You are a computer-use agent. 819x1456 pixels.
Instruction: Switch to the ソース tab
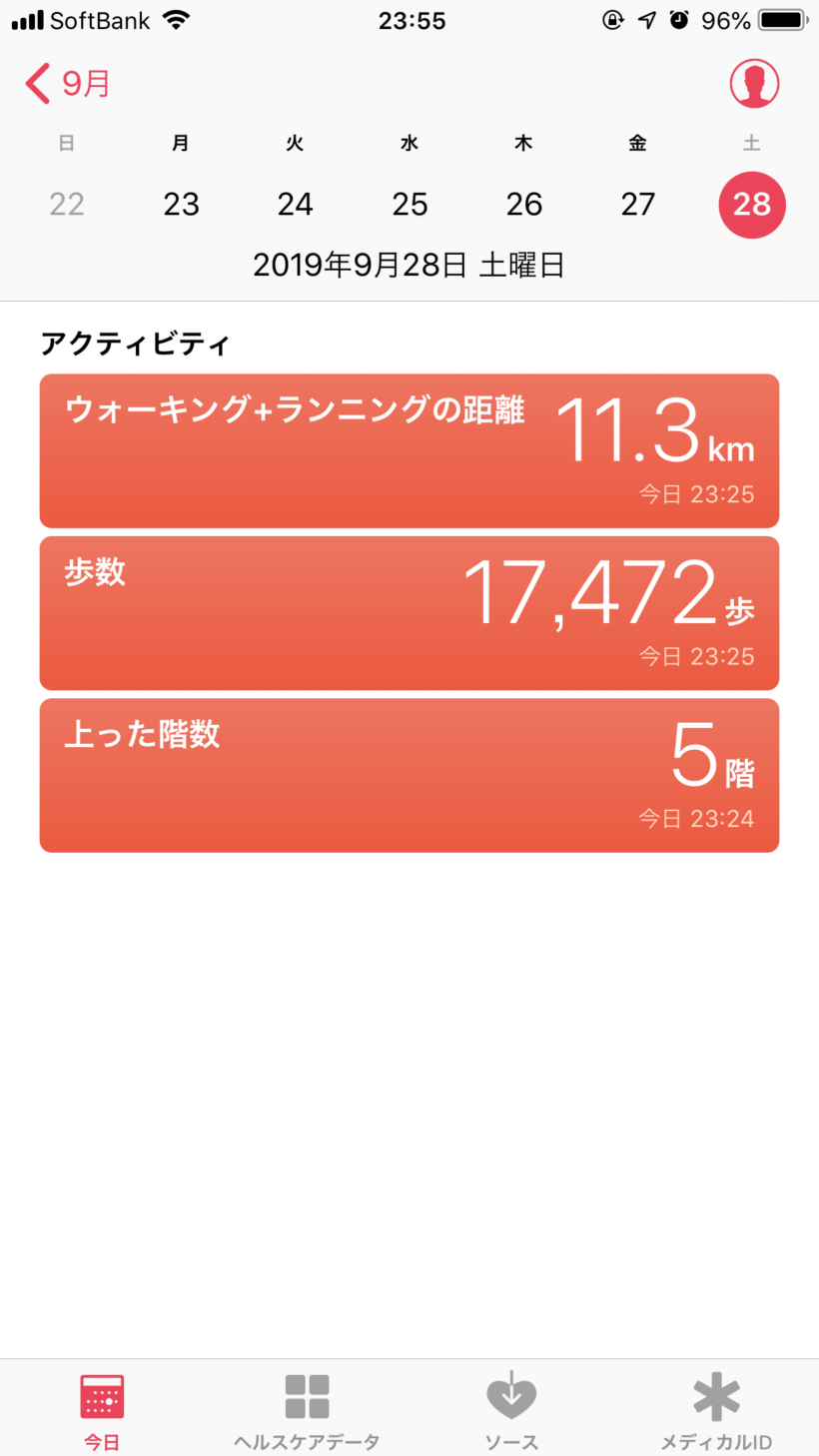511,1410
